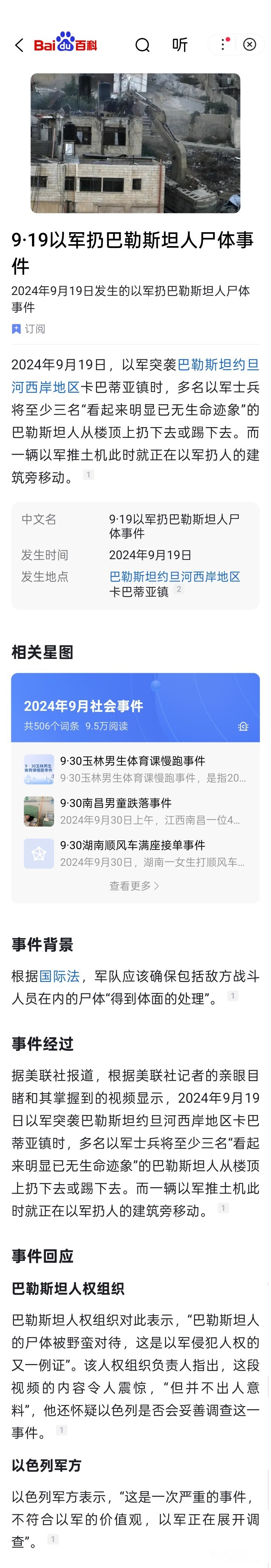Subscribe to this entry via 订阅
The width and height of the screenshot is (271, 1568).
point(29,329)
